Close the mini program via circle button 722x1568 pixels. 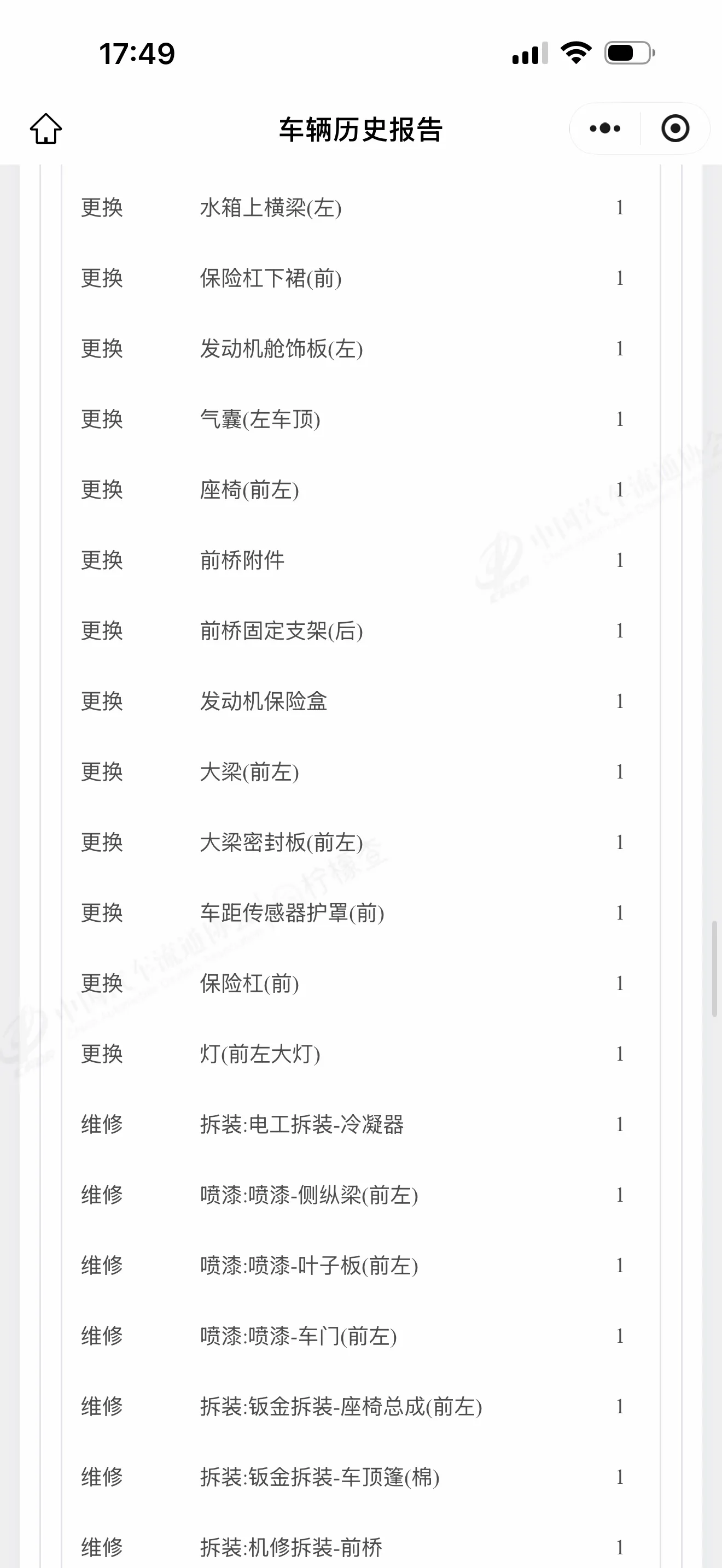pos(675,128)
